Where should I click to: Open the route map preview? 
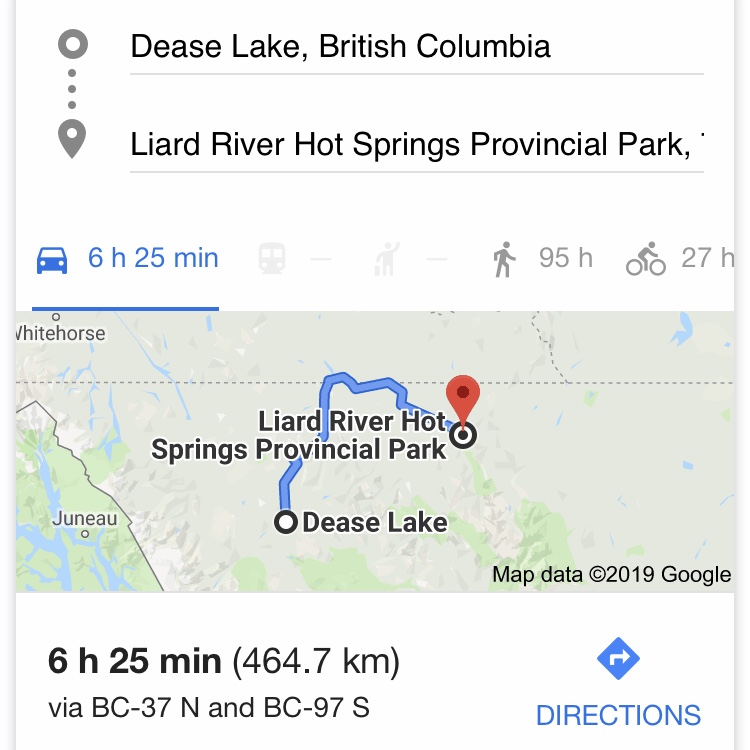pyautogui.click(x=375, y=450)
